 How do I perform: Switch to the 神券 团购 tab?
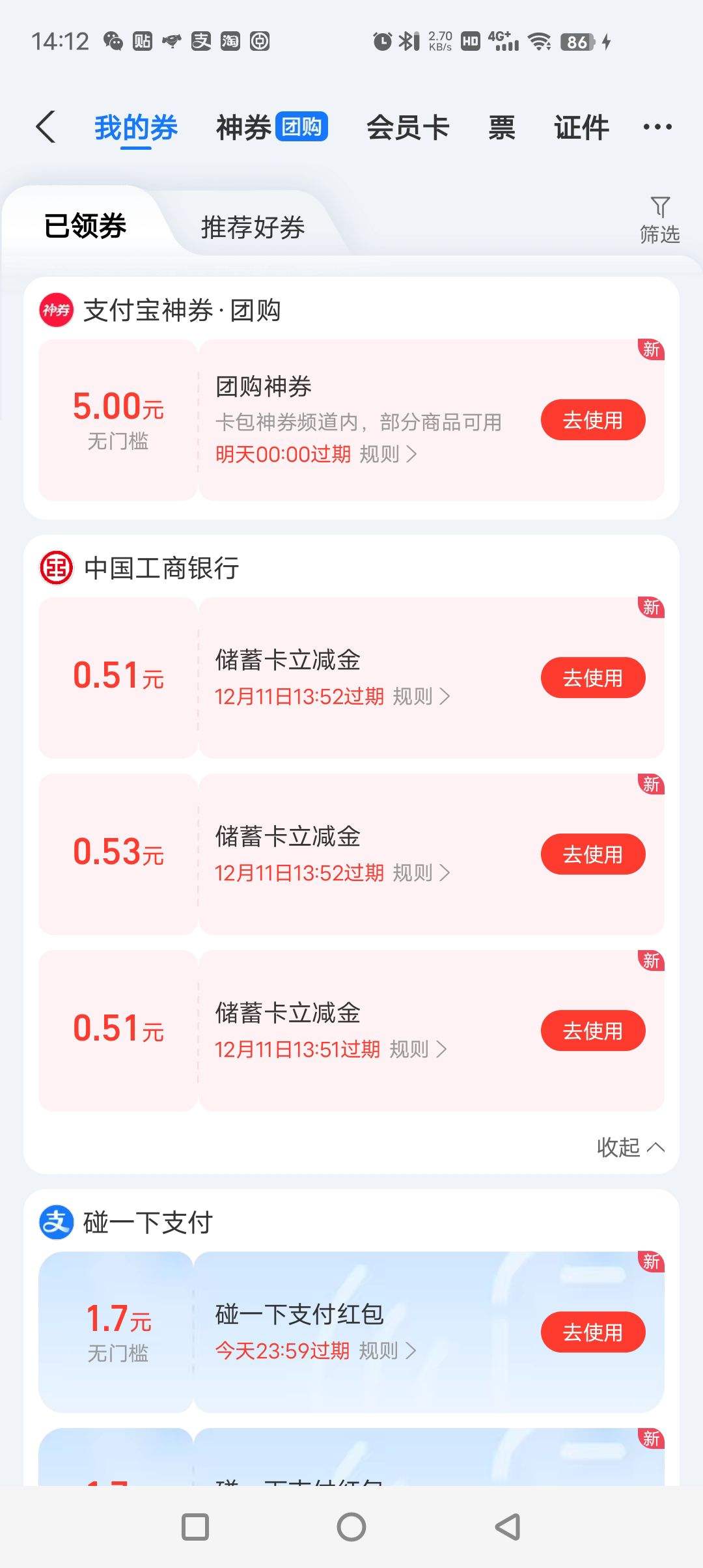point(271,127)
